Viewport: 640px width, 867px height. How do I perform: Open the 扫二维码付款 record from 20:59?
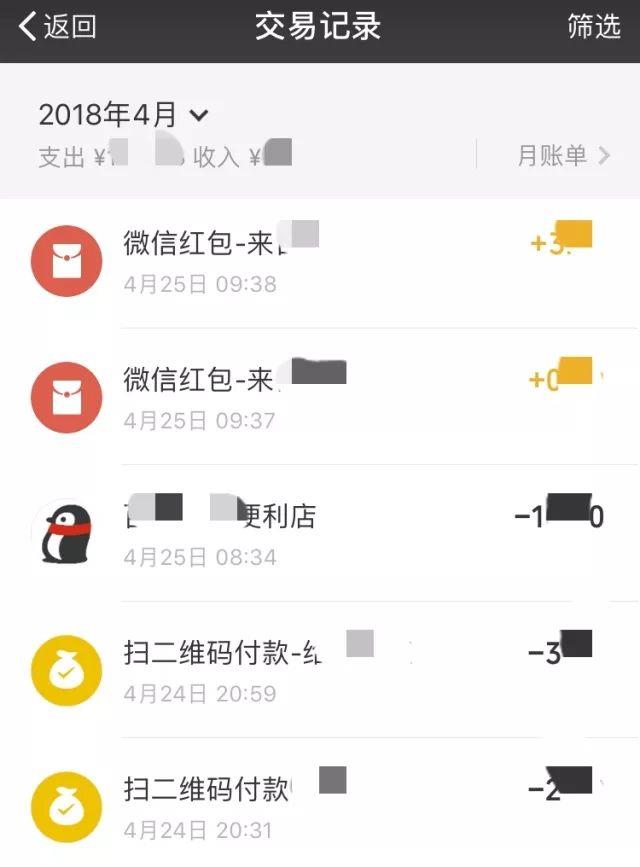pos(320,670)
